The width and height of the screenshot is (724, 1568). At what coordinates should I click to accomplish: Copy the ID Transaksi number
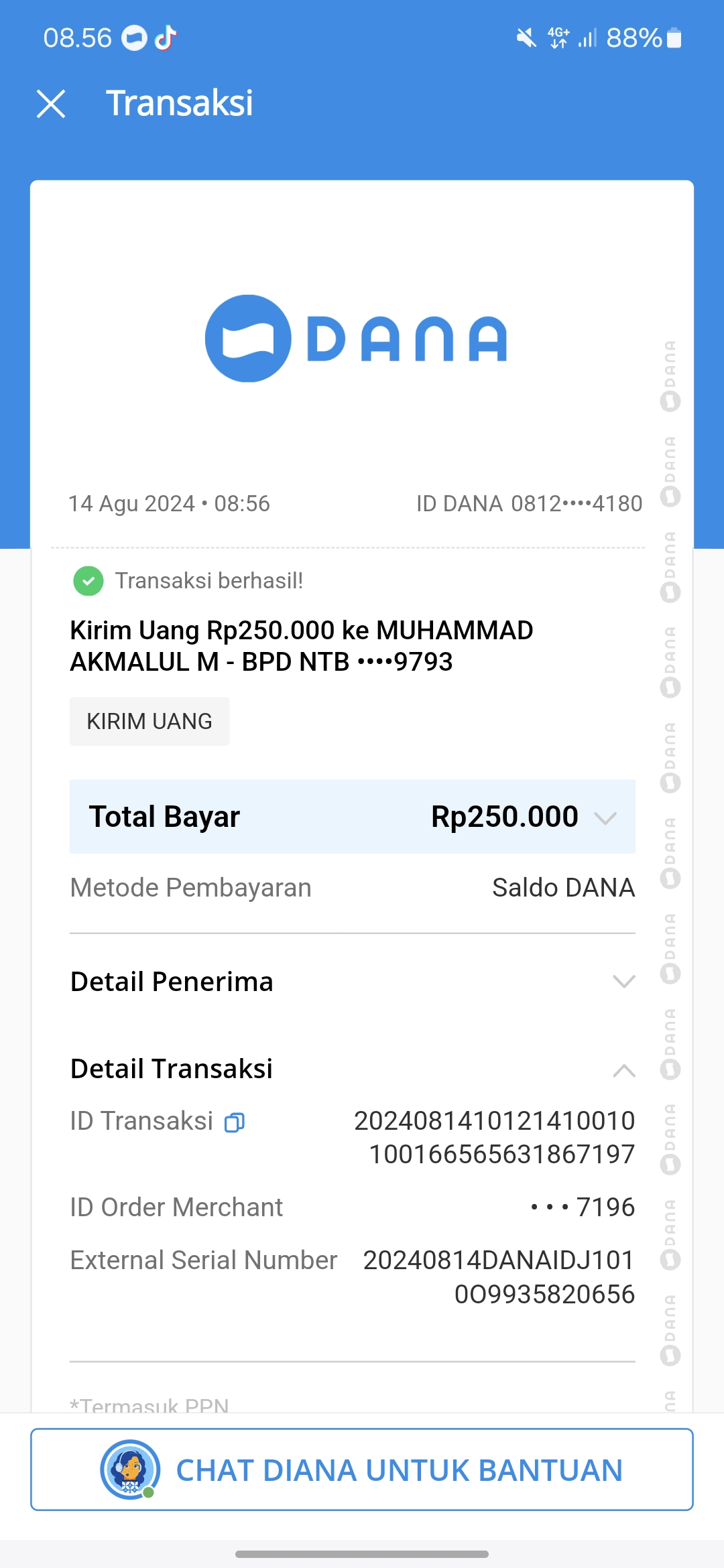pos(234,1122)
